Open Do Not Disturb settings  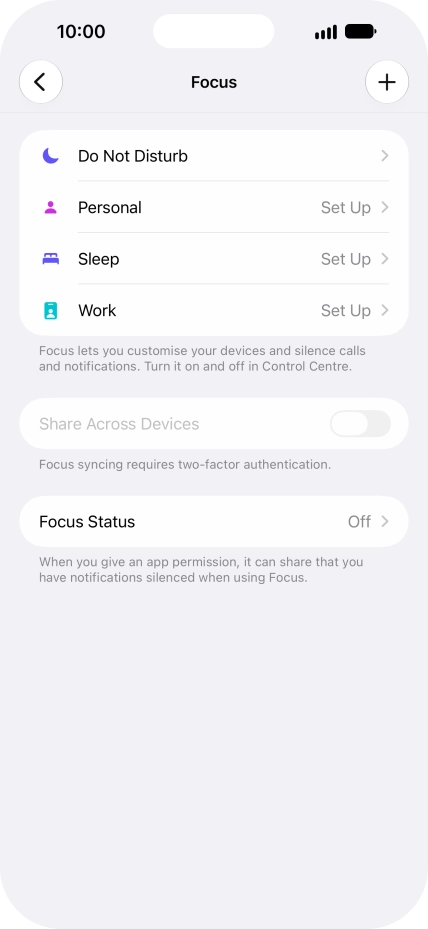[214, 156]
